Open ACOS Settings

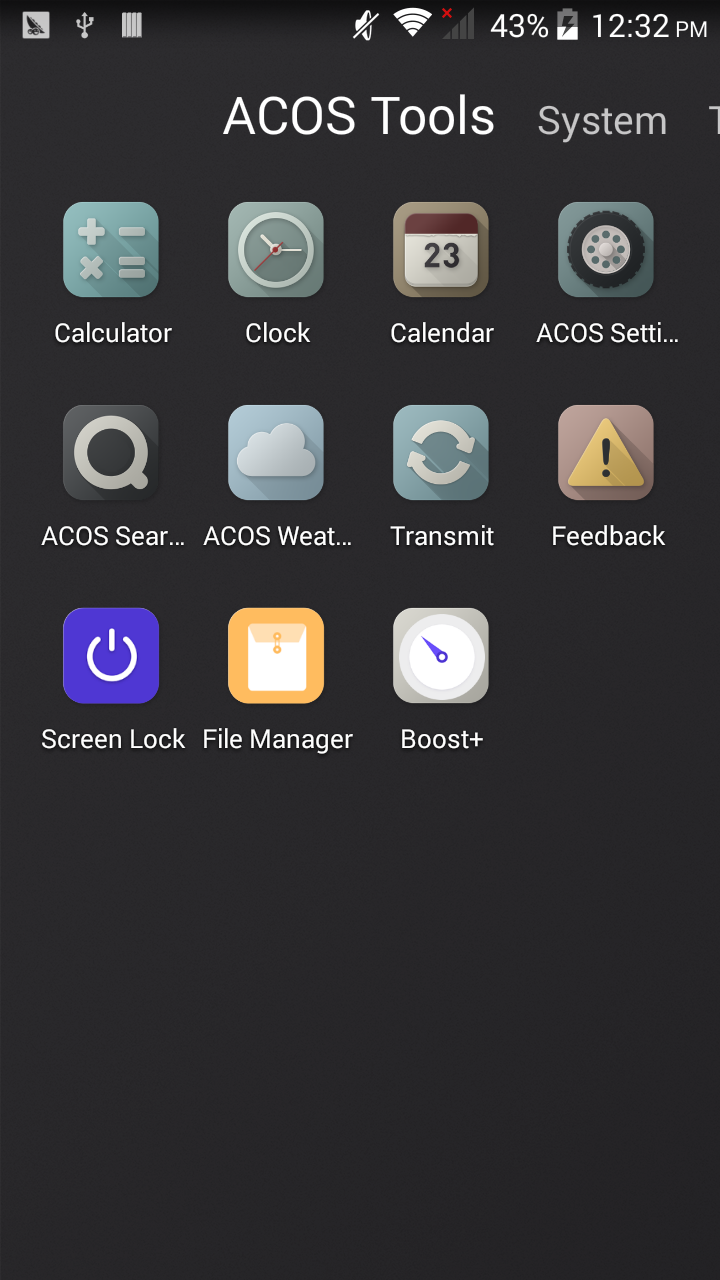pos(606,250)
